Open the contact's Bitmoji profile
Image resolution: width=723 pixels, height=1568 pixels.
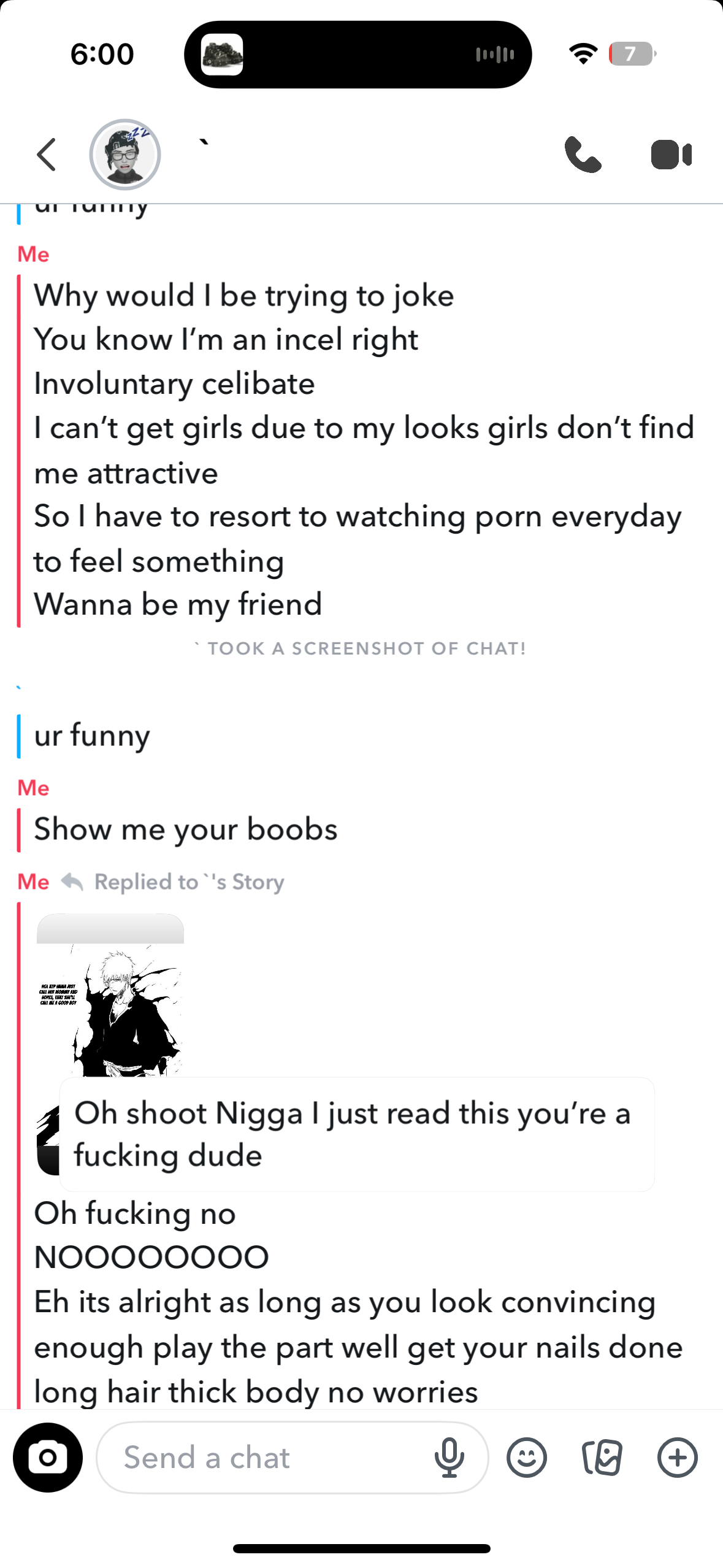coord(125,155)
